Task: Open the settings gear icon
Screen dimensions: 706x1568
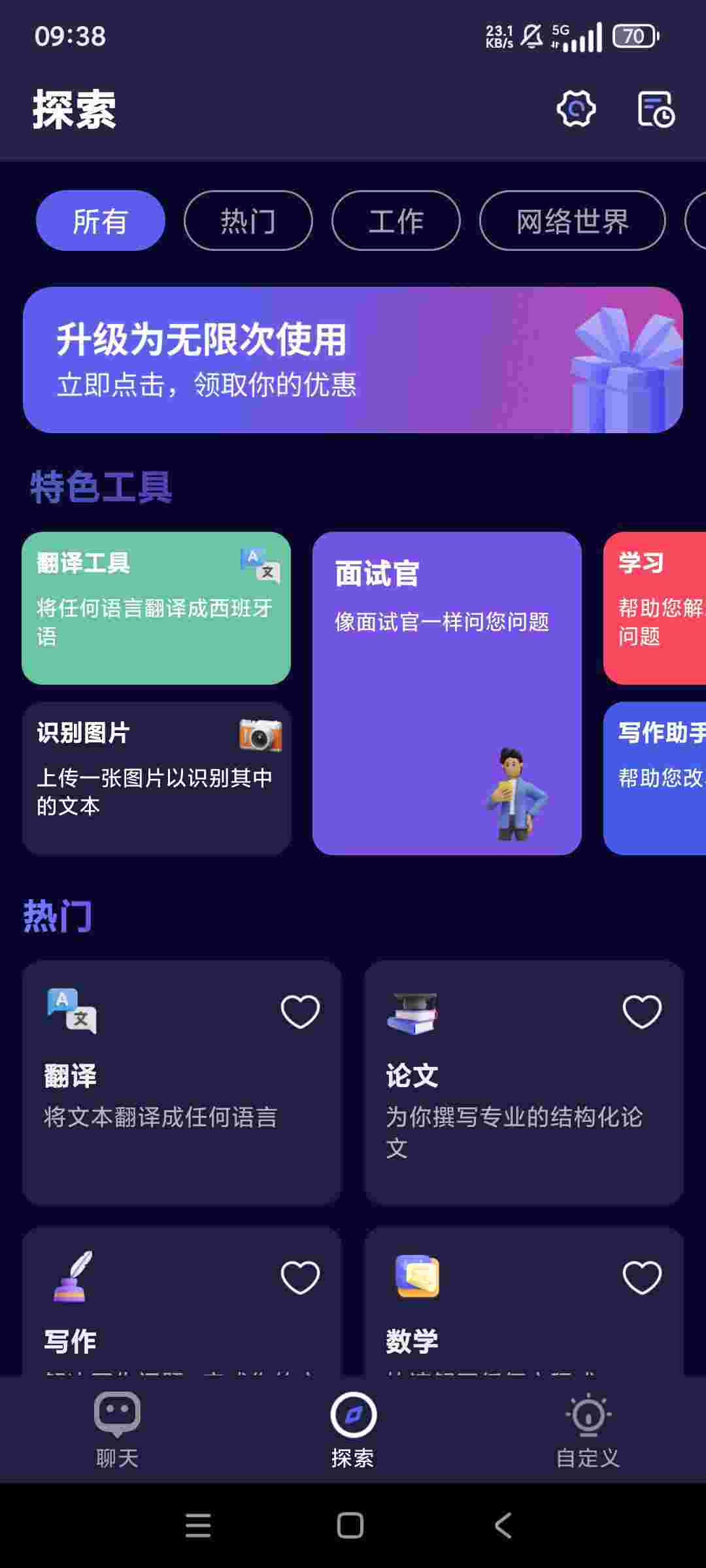Action: click(575, 109)
